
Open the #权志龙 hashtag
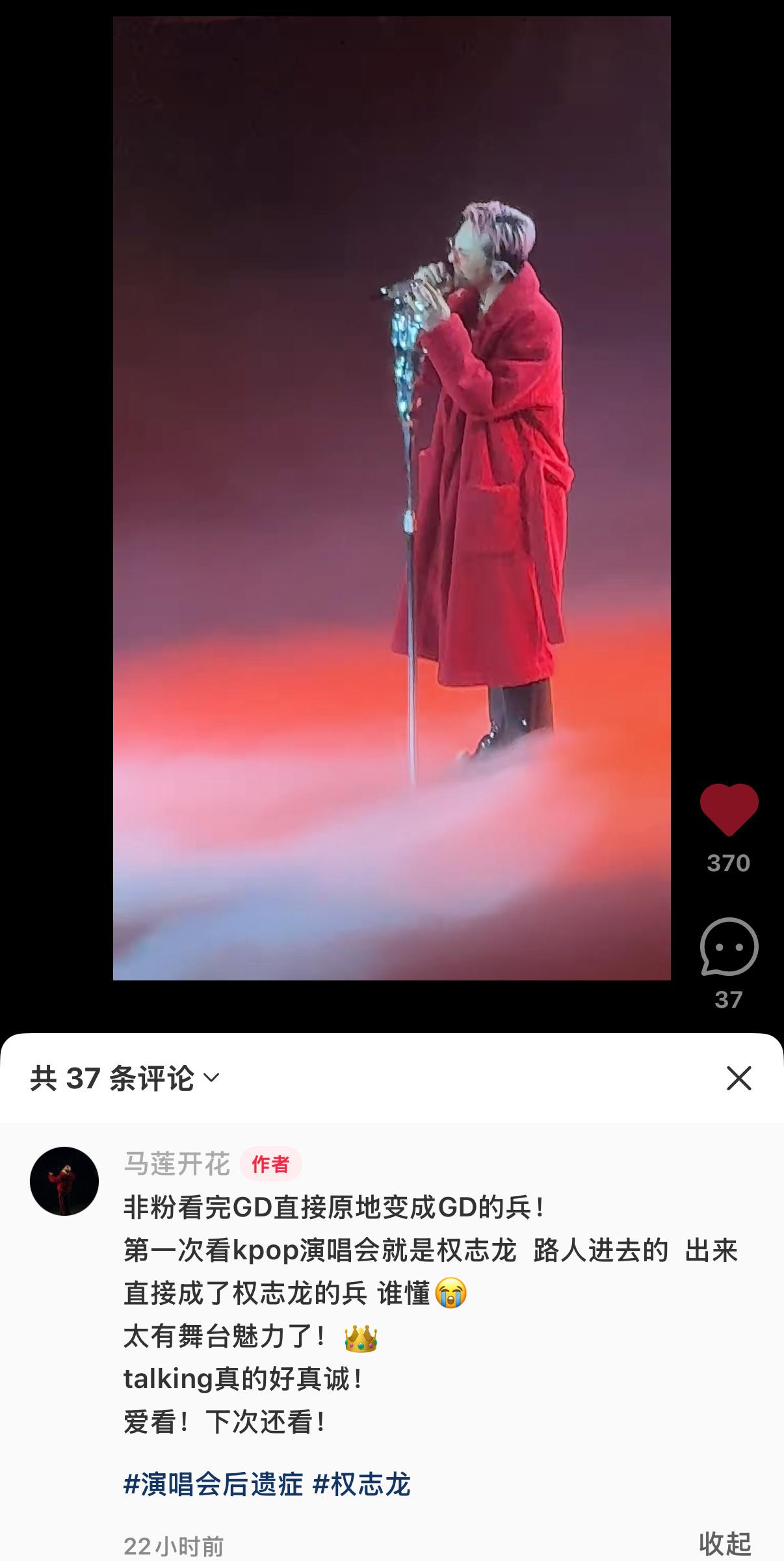(361, 1484)
